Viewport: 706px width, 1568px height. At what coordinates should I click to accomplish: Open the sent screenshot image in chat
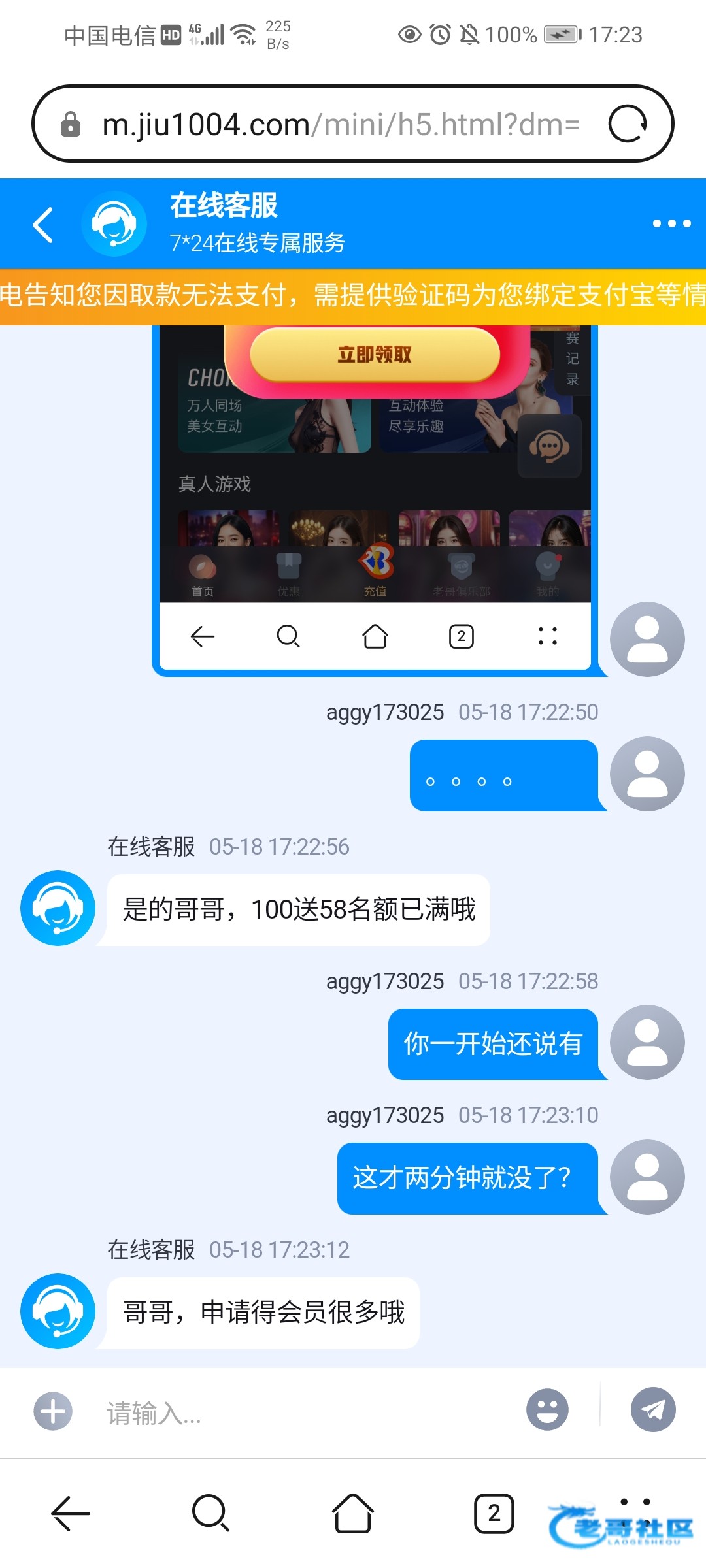click(x=375, y=500)
